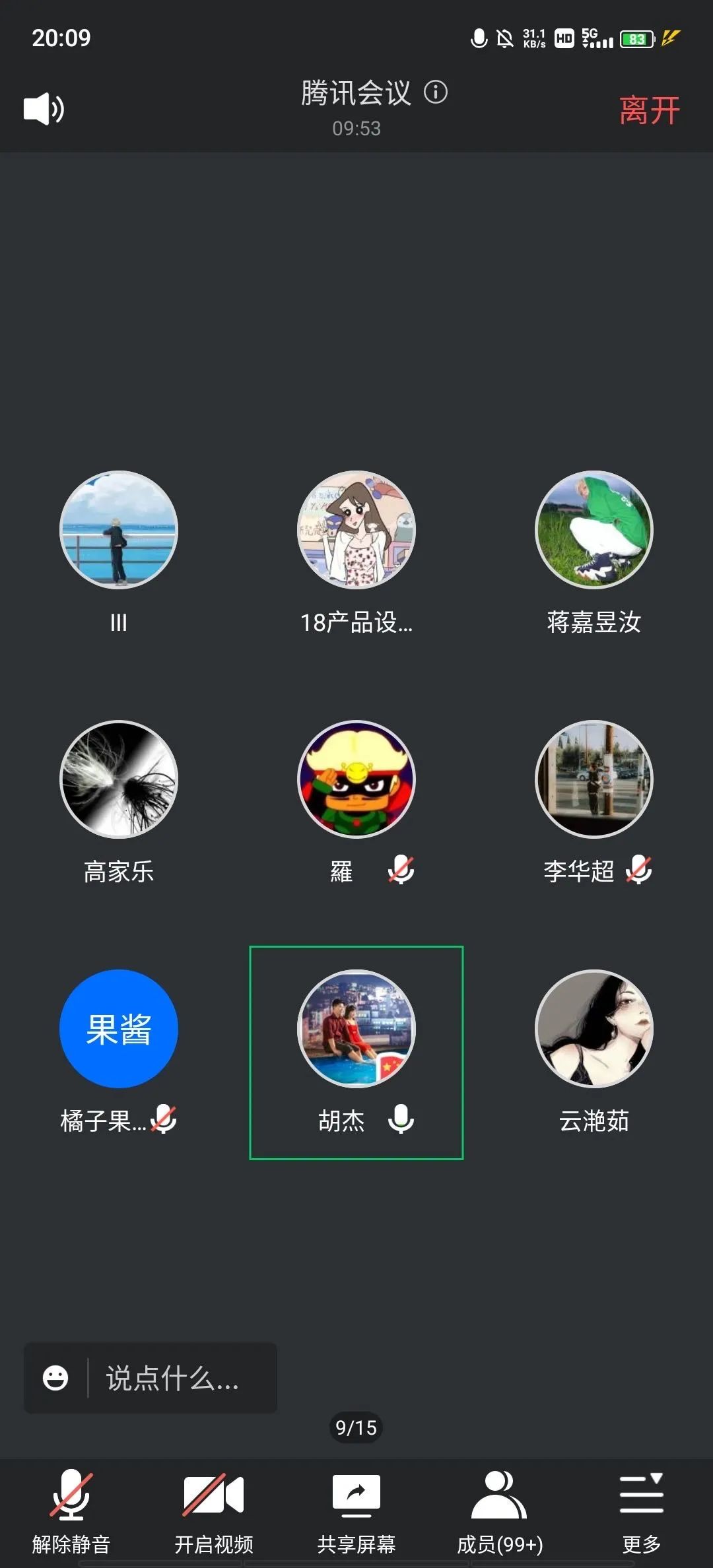
Task: Select participant III with seaside avatar
Action: click(x=119, y=530)
